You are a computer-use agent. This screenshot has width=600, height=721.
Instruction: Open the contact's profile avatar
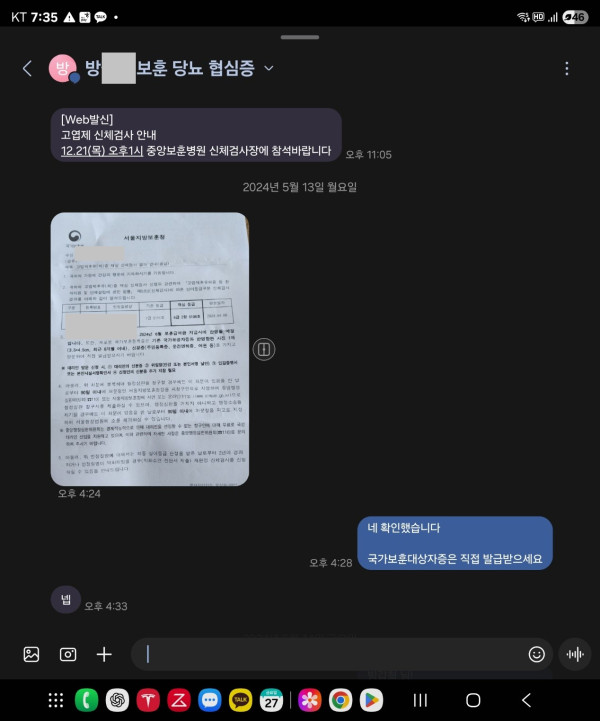(x=63, y=69)
